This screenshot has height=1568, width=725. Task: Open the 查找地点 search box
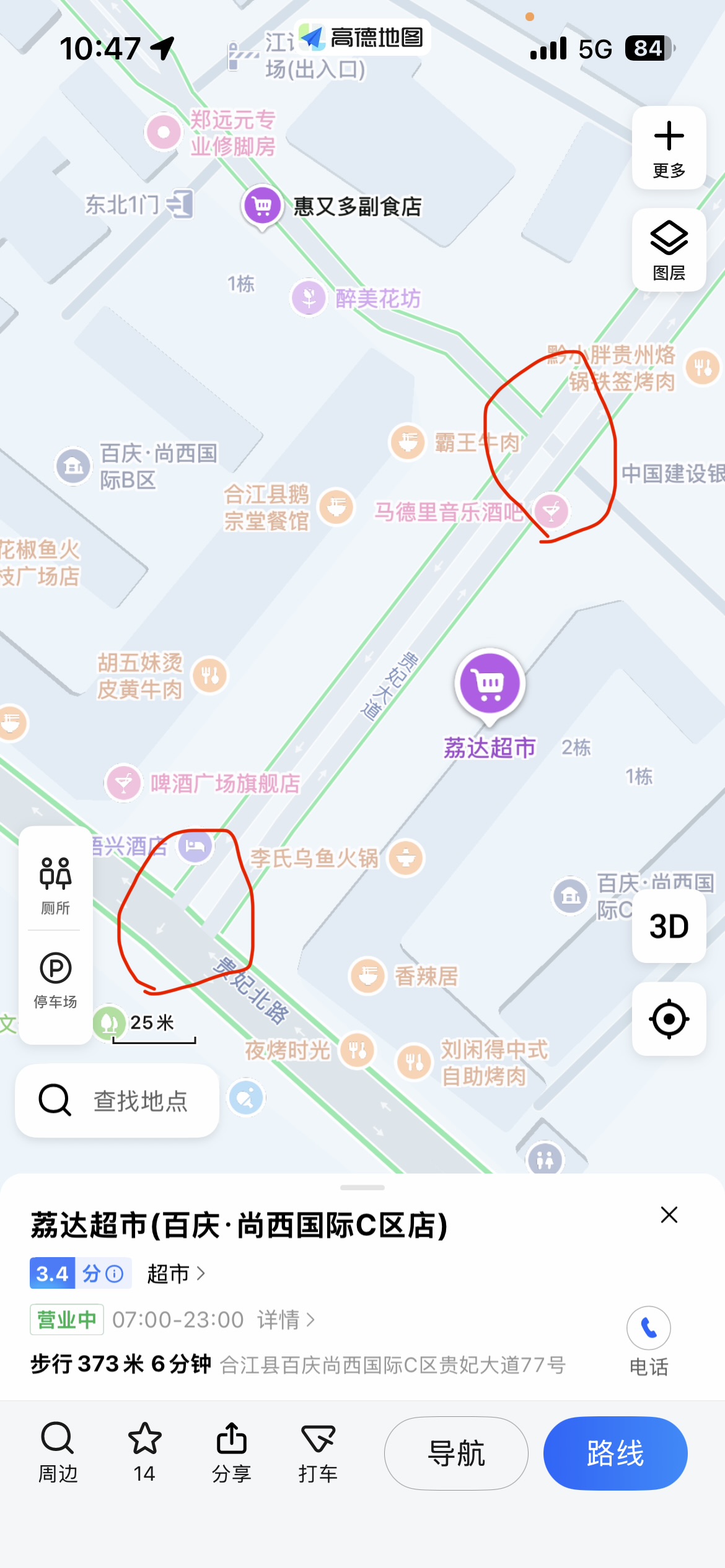(x=118, y=1100)
